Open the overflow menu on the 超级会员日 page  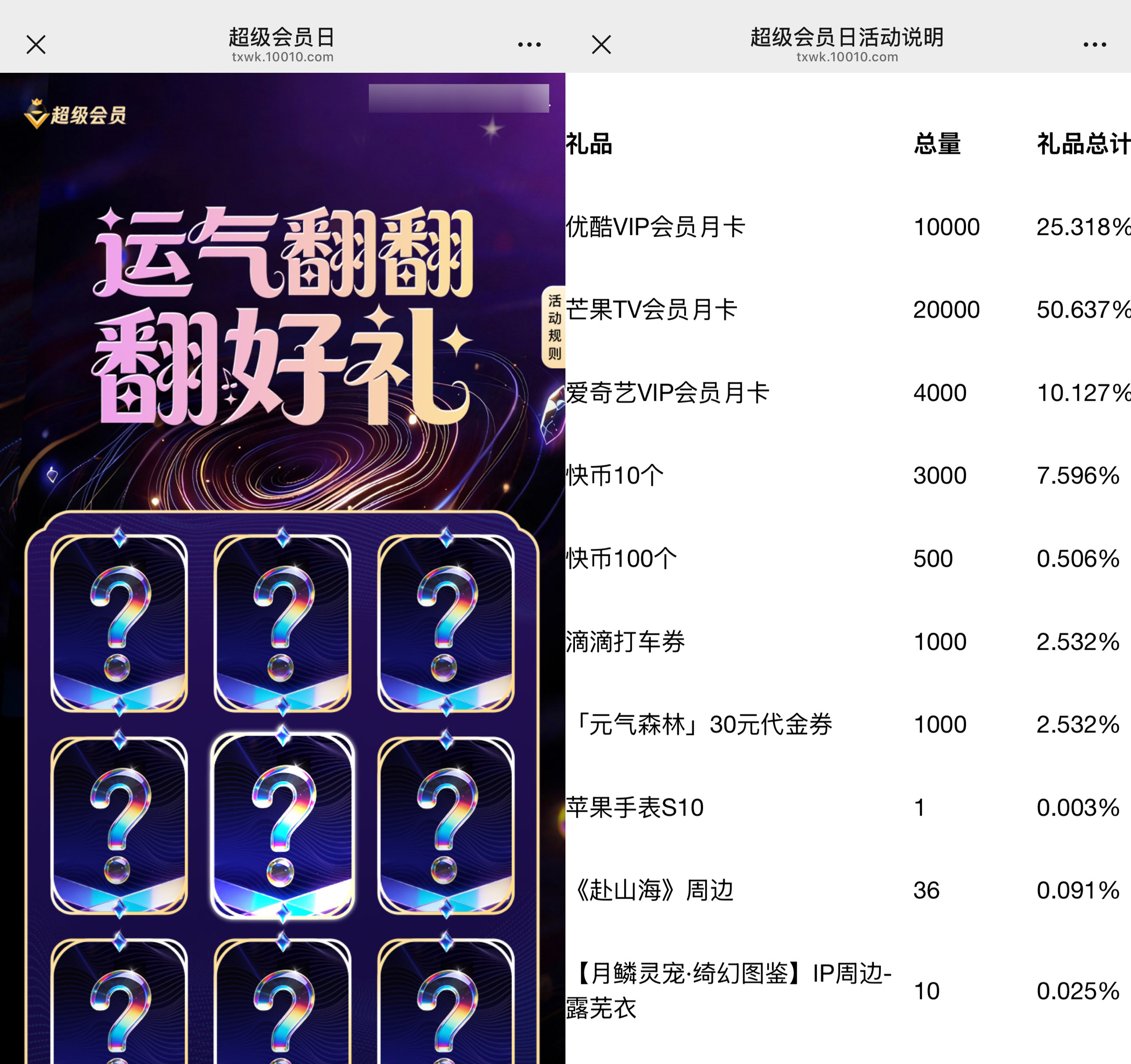(x=528, y=44)
